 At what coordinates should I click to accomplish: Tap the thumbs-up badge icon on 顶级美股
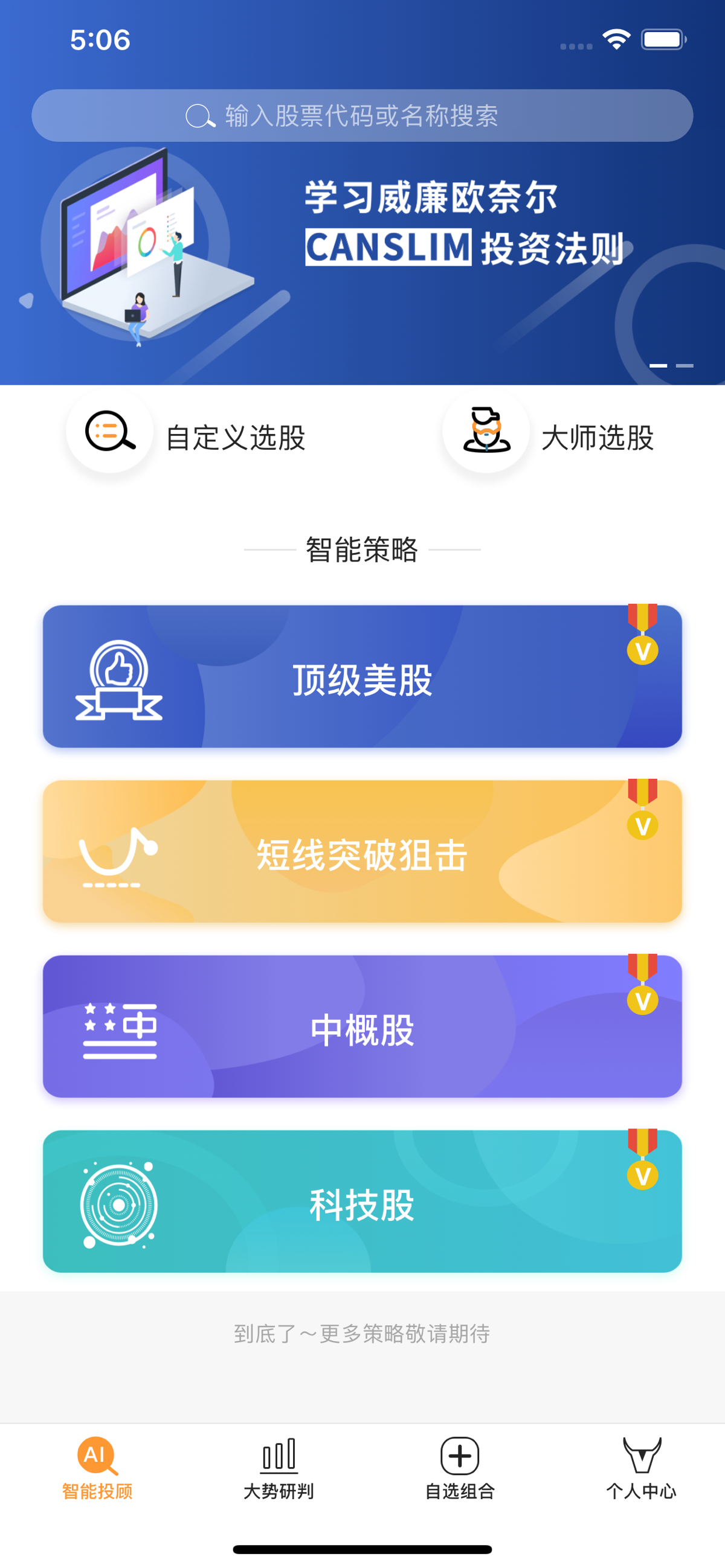(x=119, y=680)
